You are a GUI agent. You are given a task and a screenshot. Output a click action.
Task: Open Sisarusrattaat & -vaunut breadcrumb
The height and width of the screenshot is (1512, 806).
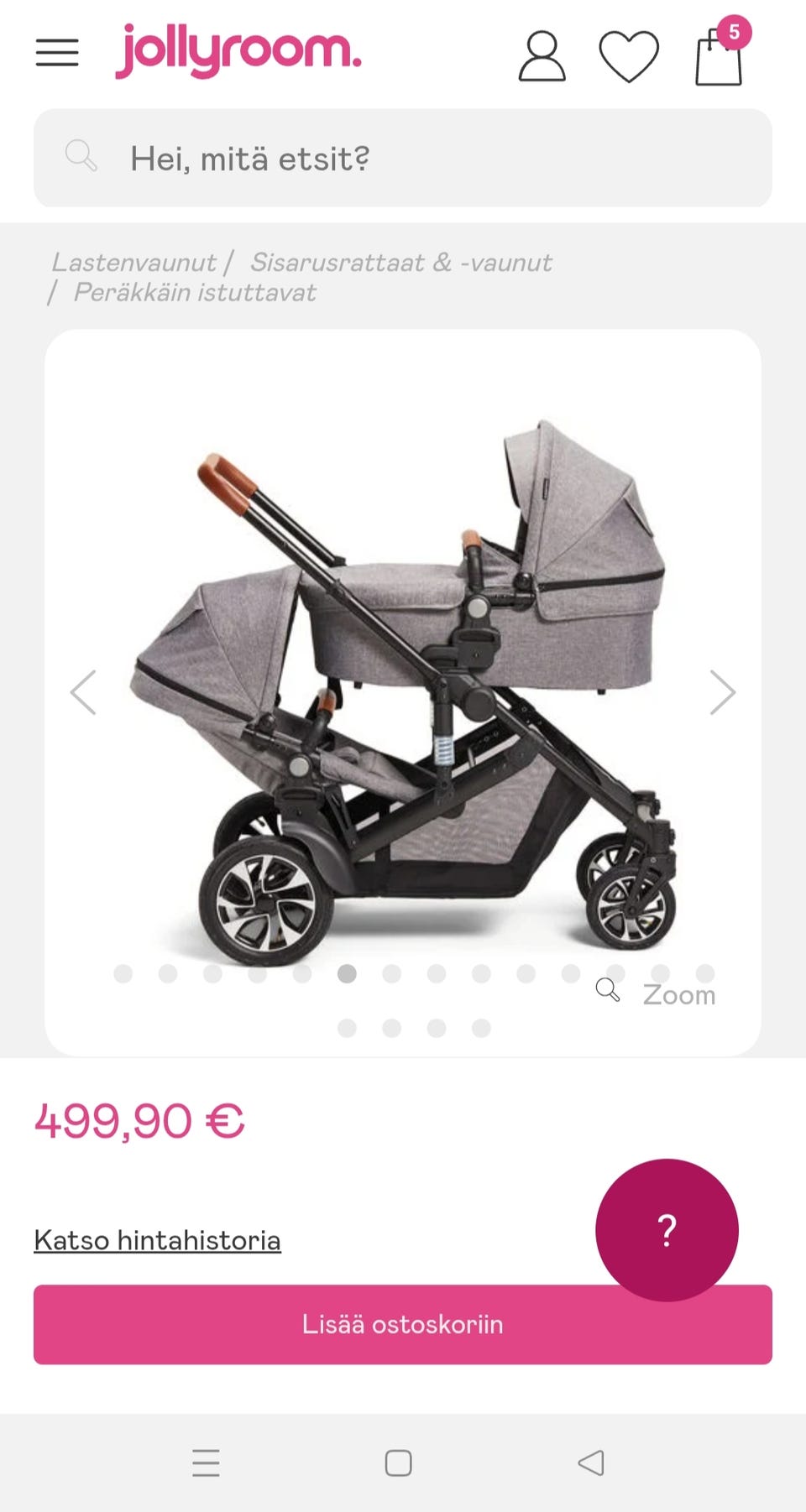(x=400, y=263)
